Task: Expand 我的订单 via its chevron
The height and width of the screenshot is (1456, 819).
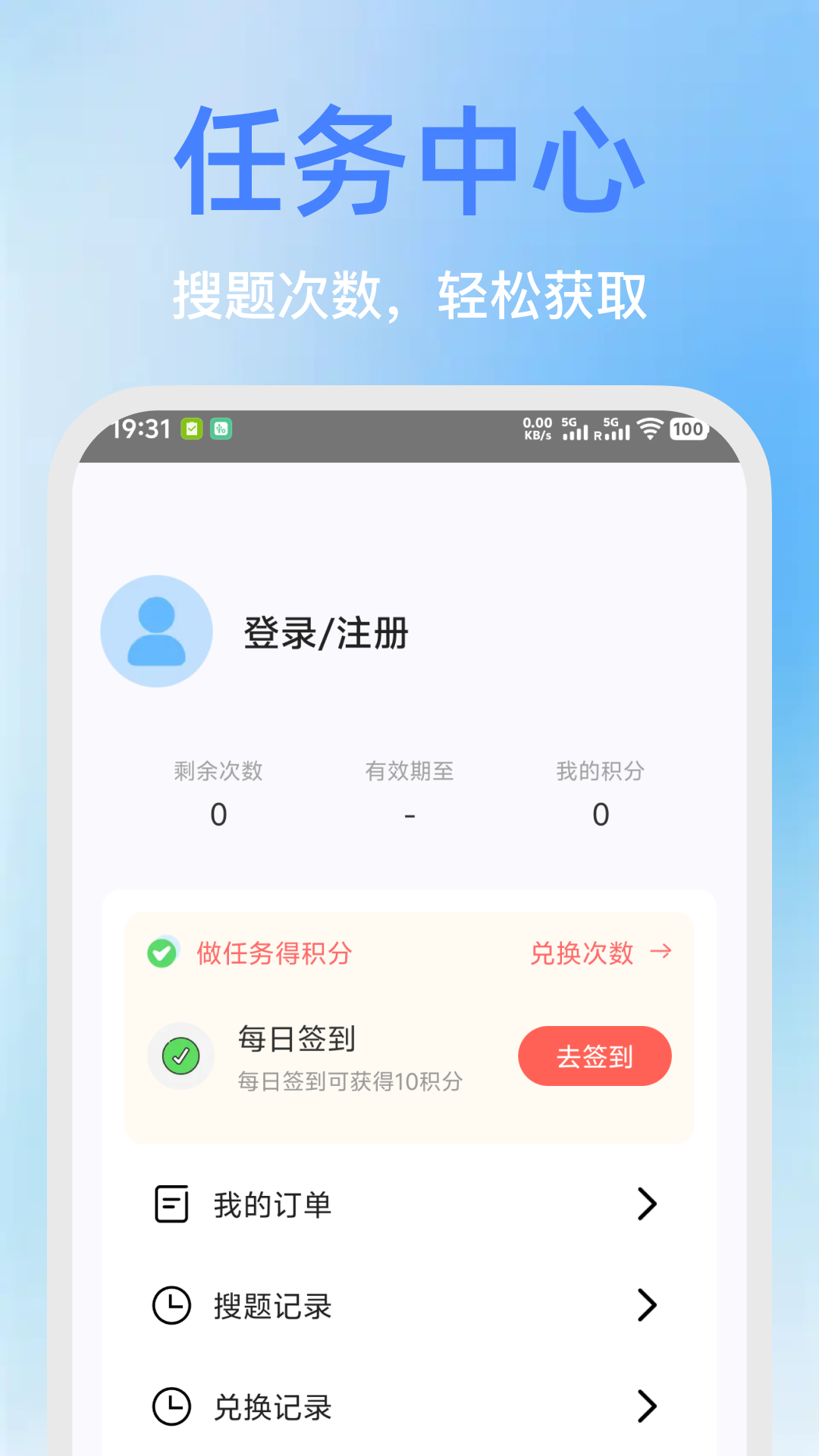Action: tap(646, 1204)
